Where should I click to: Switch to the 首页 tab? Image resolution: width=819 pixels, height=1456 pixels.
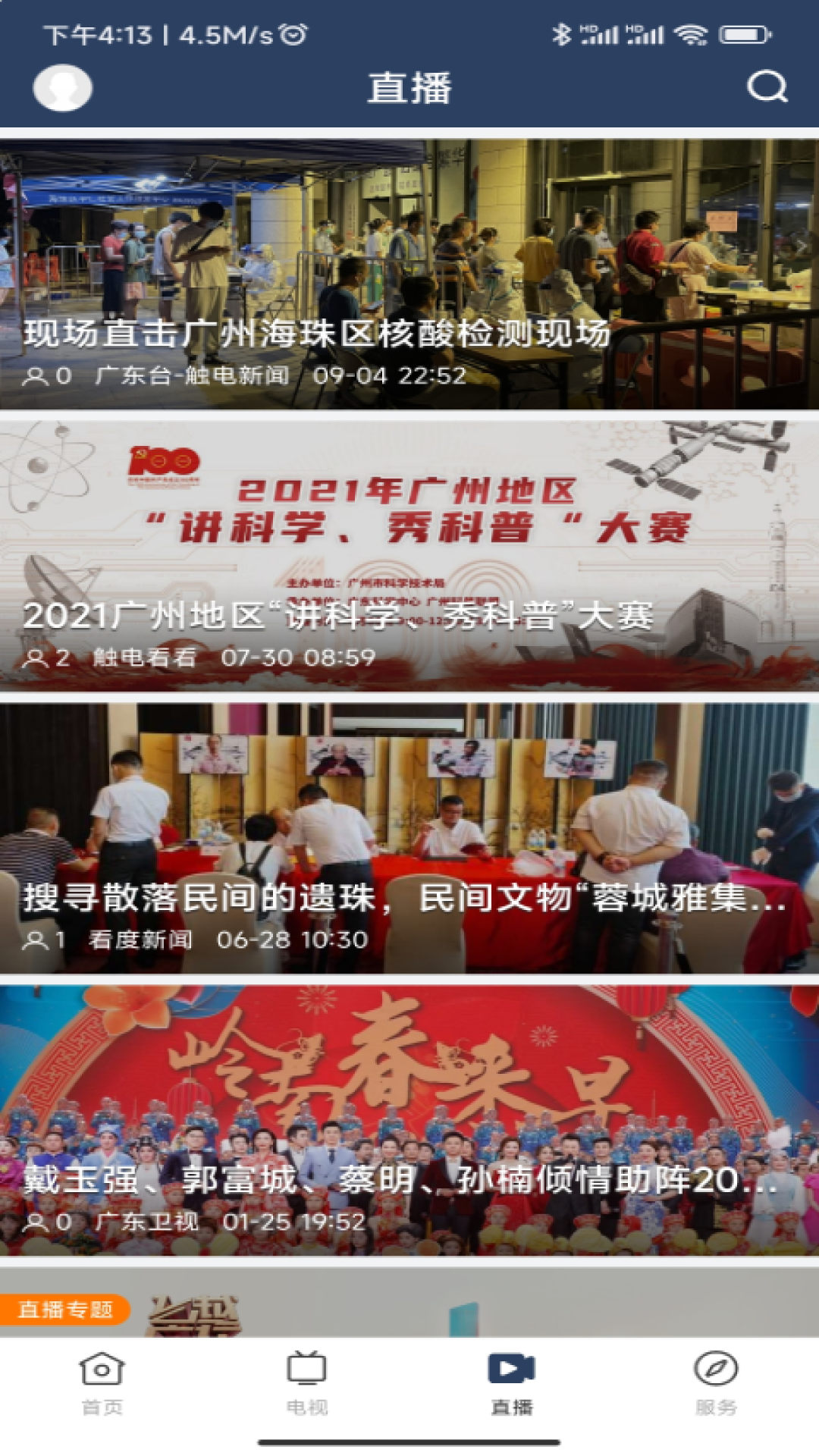102,1383
